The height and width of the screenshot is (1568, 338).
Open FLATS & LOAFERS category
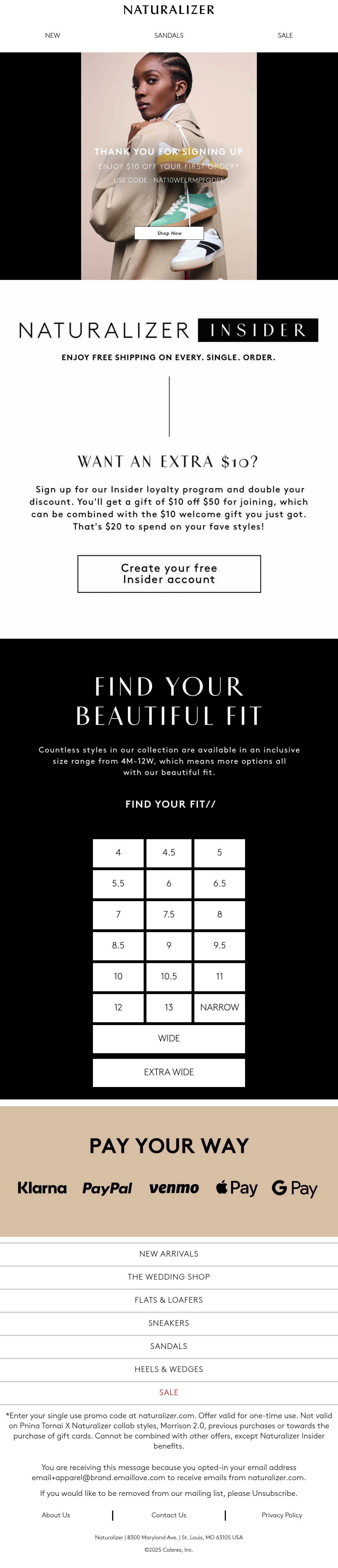pos(169,1300)
